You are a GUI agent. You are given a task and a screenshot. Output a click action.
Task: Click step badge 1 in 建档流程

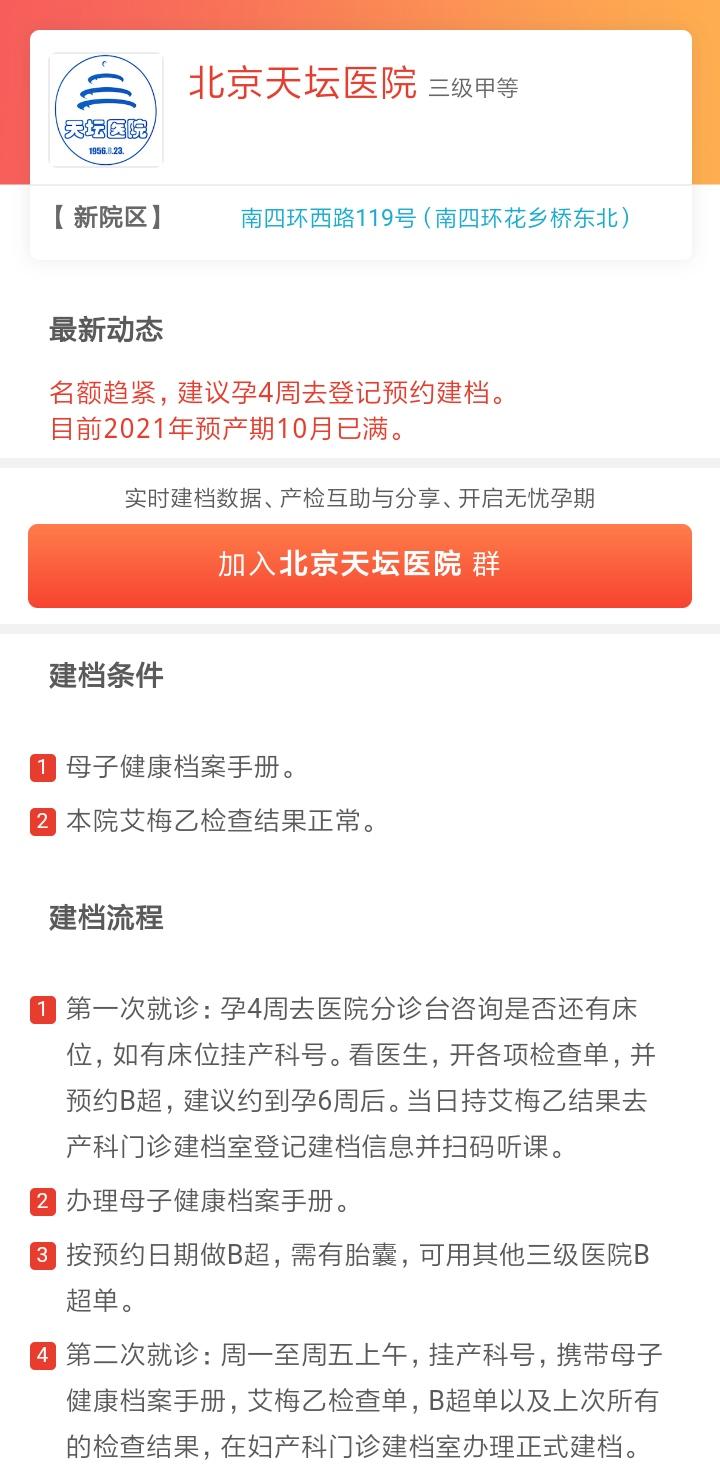point(41,1010)
